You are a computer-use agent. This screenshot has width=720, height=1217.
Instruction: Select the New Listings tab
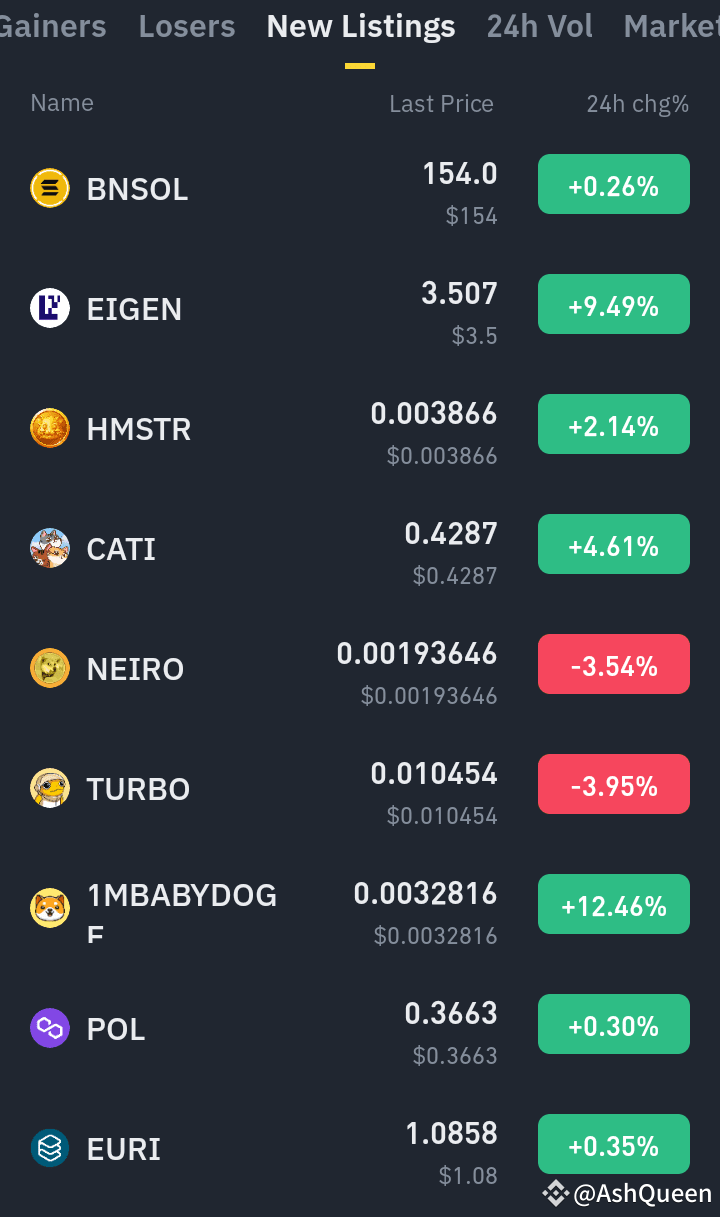pyautogui.click(x=360, y=27)
